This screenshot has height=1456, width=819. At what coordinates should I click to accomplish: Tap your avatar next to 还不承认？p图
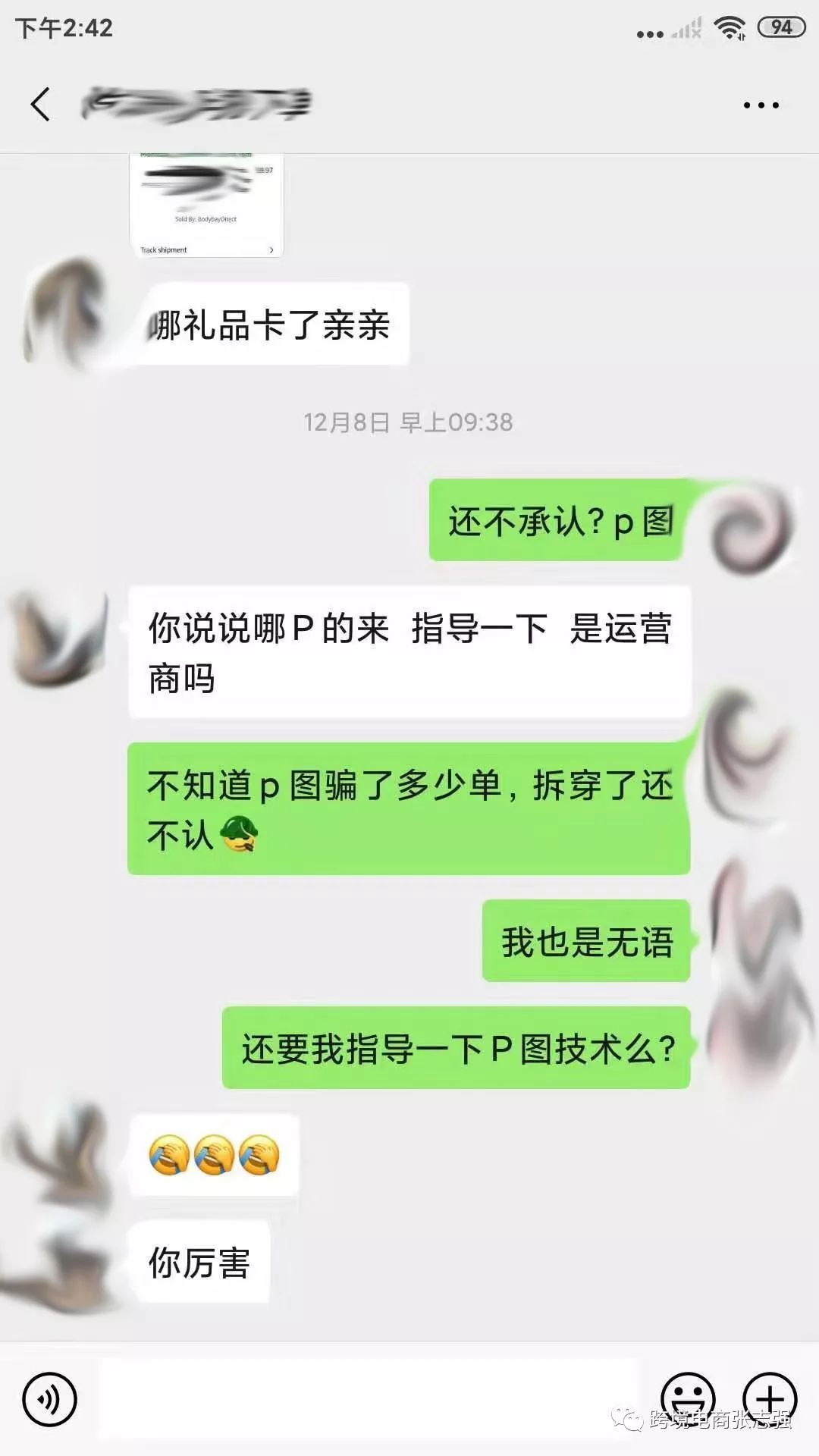[x=751, y=531]
